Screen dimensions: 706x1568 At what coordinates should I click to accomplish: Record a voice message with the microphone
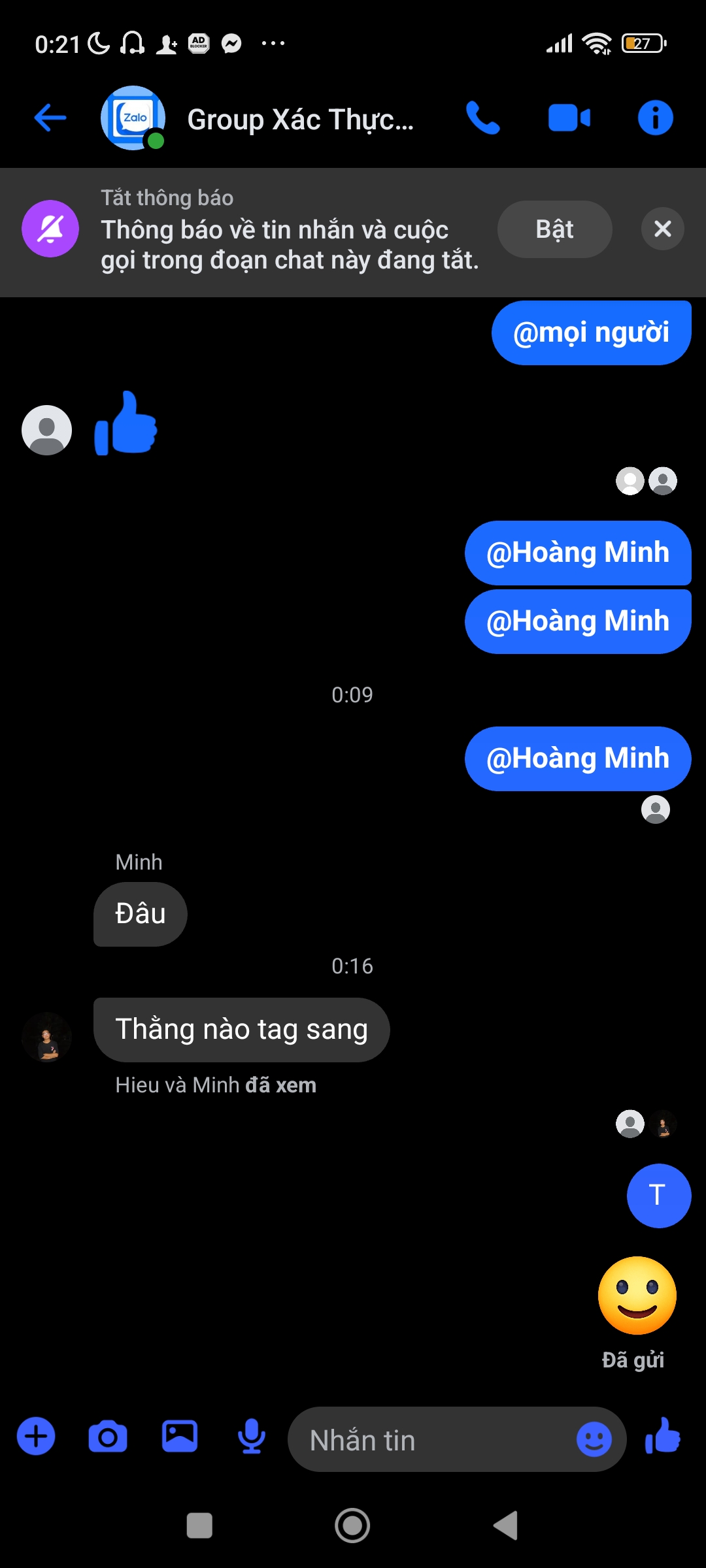tap(252, 1437)
